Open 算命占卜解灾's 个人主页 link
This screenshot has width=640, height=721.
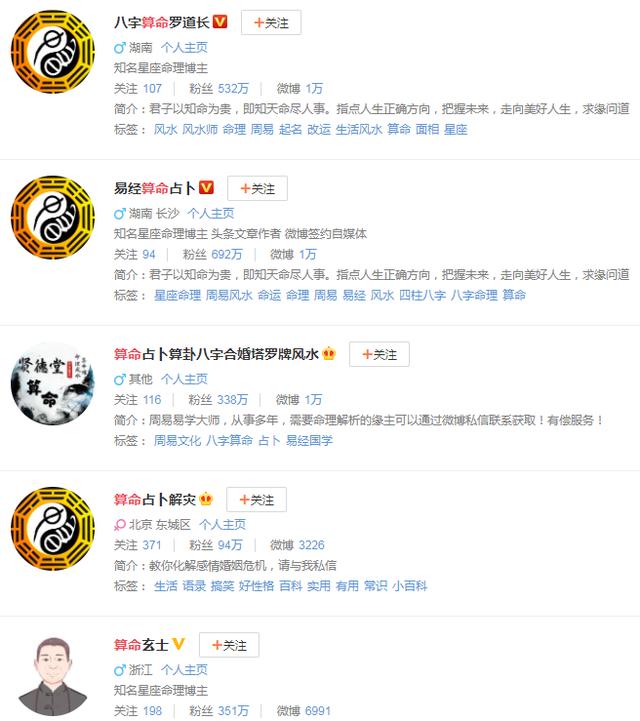pos(222,524)
